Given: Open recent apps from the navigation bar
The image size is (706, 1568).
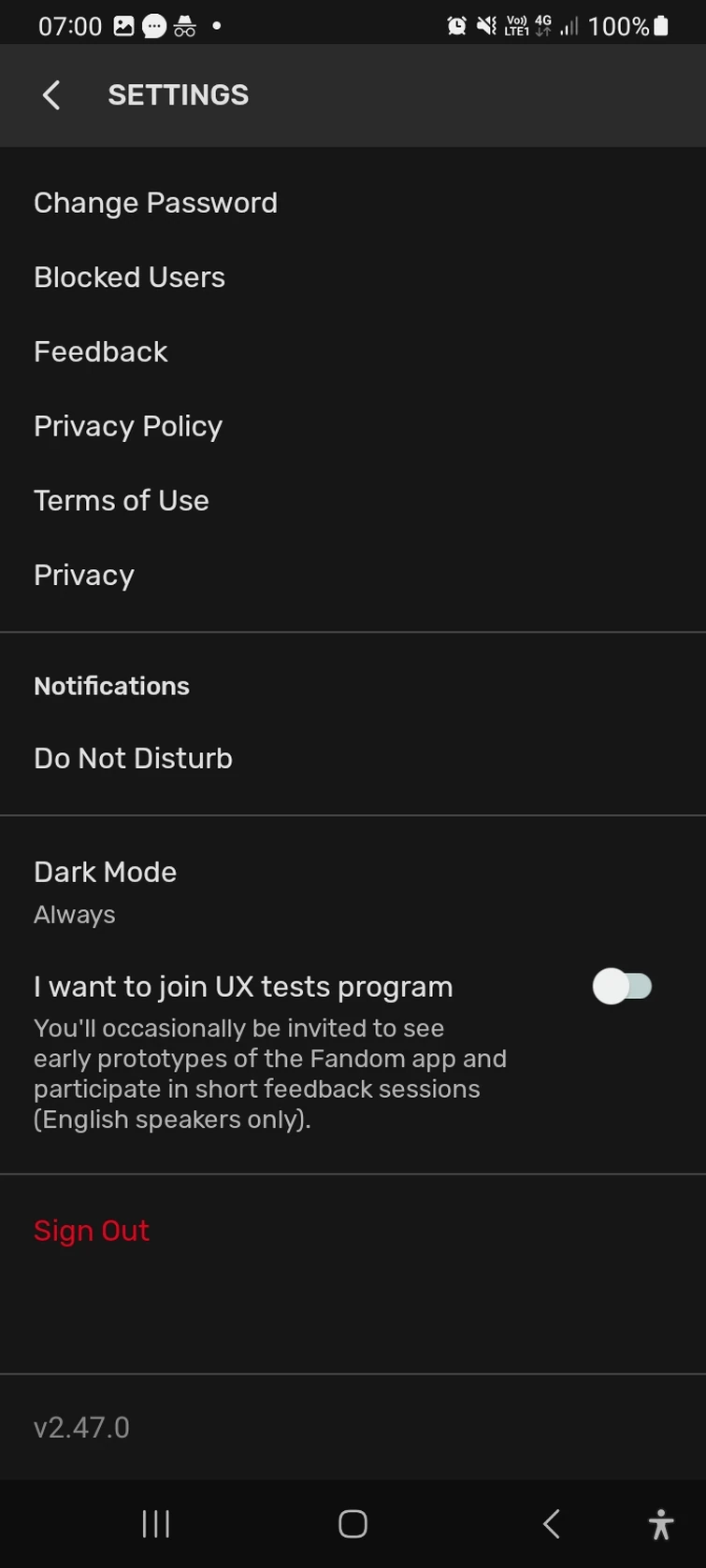Looking at the screenshot, I should [x=156, y=1524].
